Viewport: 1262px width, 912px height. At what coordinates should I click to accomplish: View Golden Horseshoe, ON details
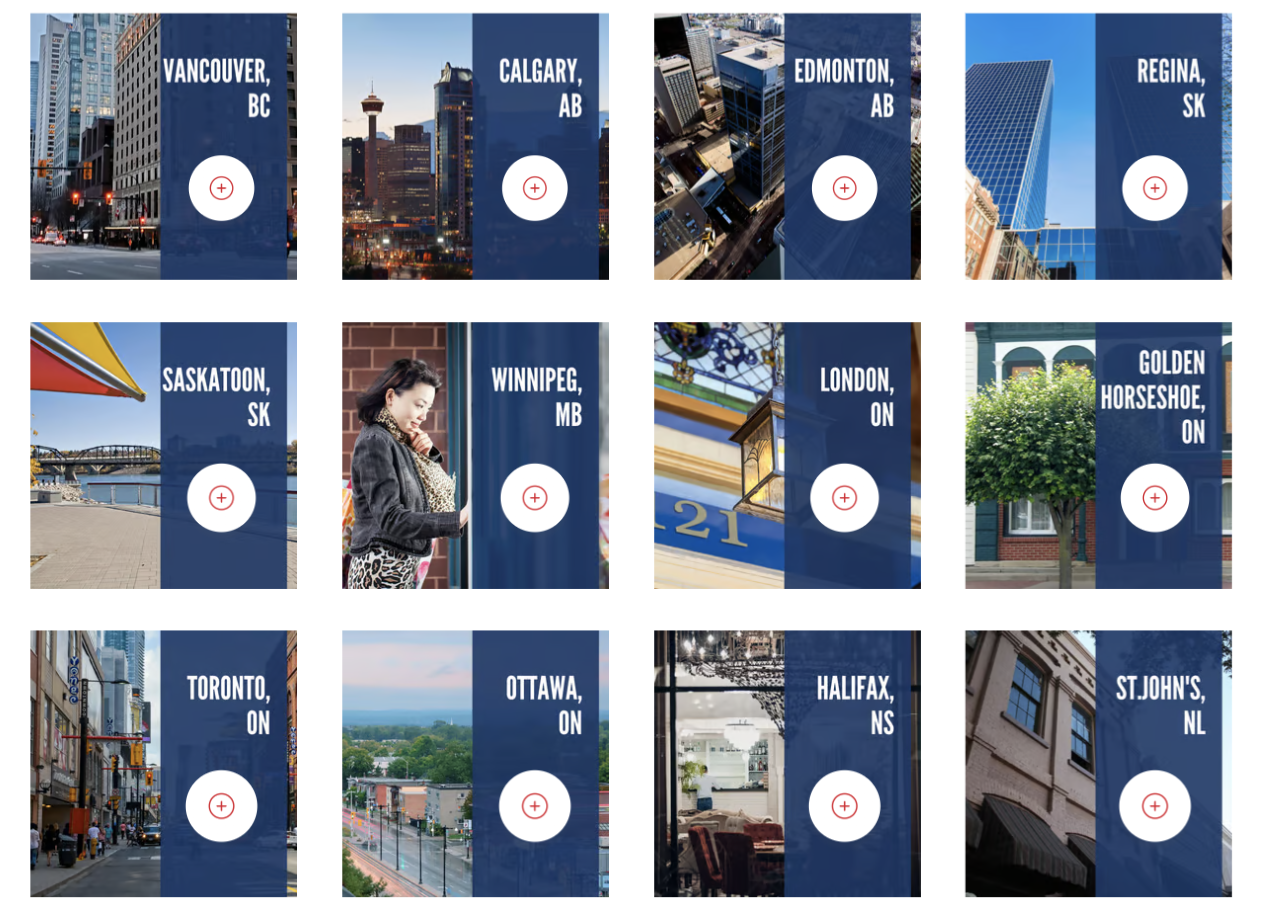click(x=1154, y=497)
